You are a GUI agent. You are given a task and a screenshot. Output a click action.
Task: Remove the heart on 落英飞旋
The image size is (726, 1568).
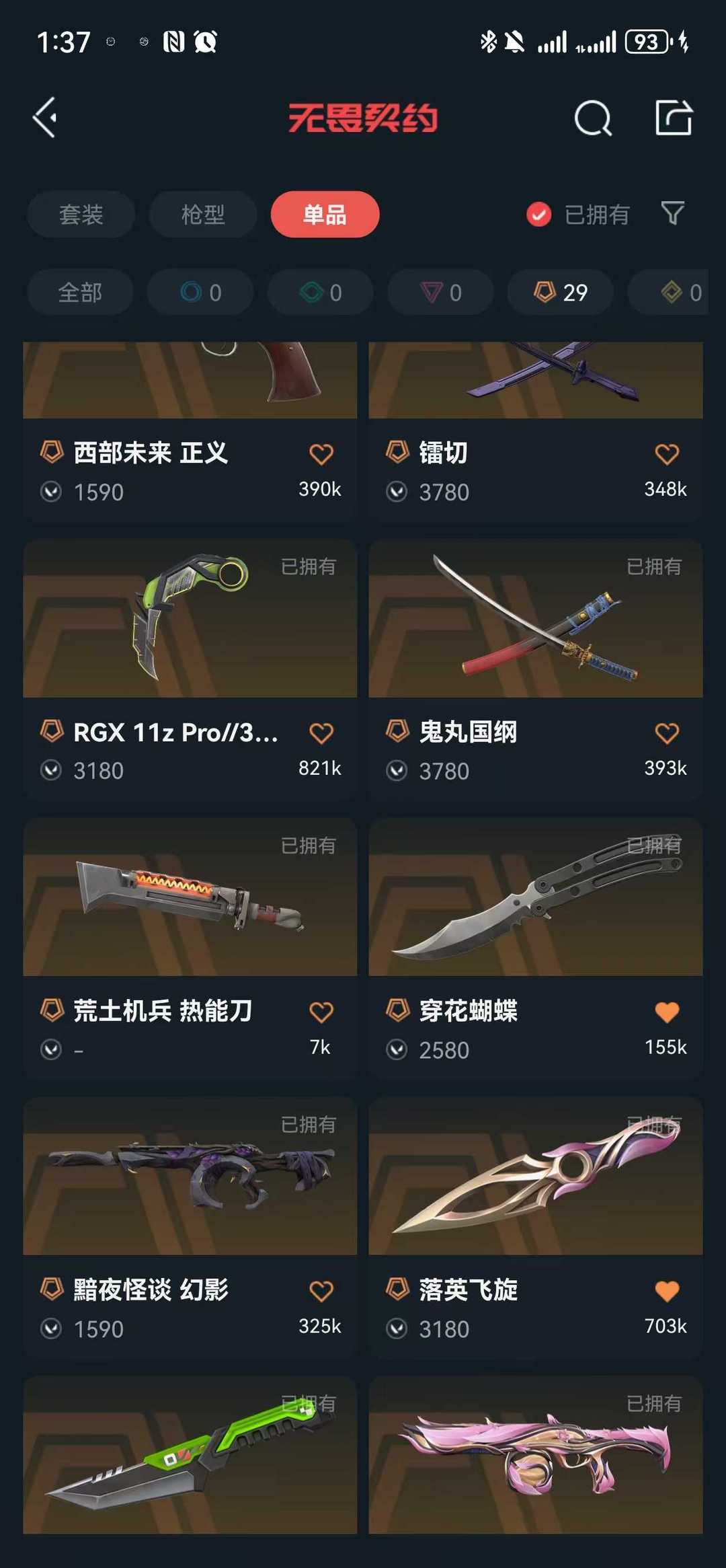[x=666, y=1291]
